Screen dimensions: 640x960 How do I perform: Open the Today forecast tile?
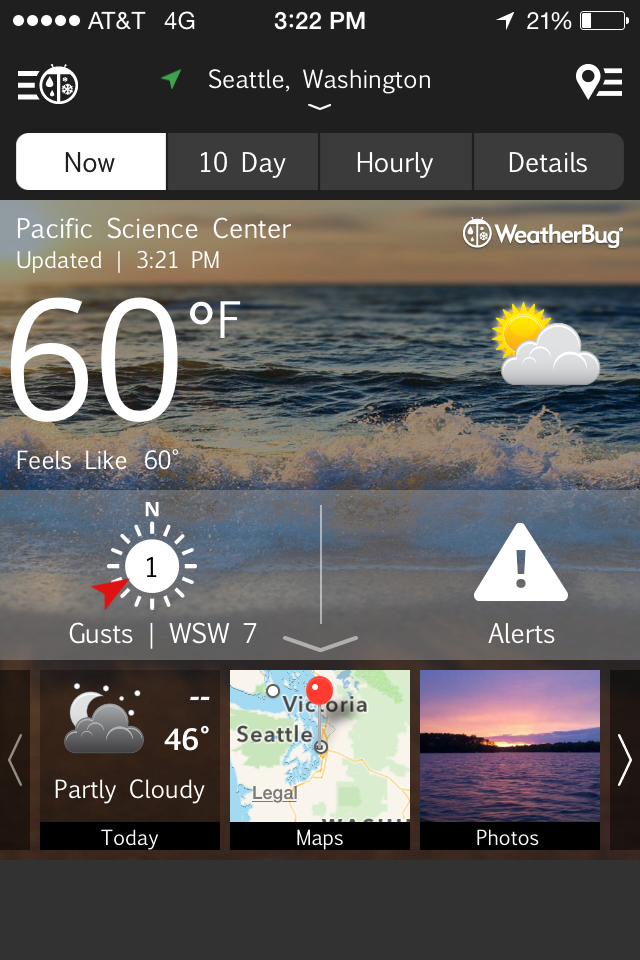[130, 760]
